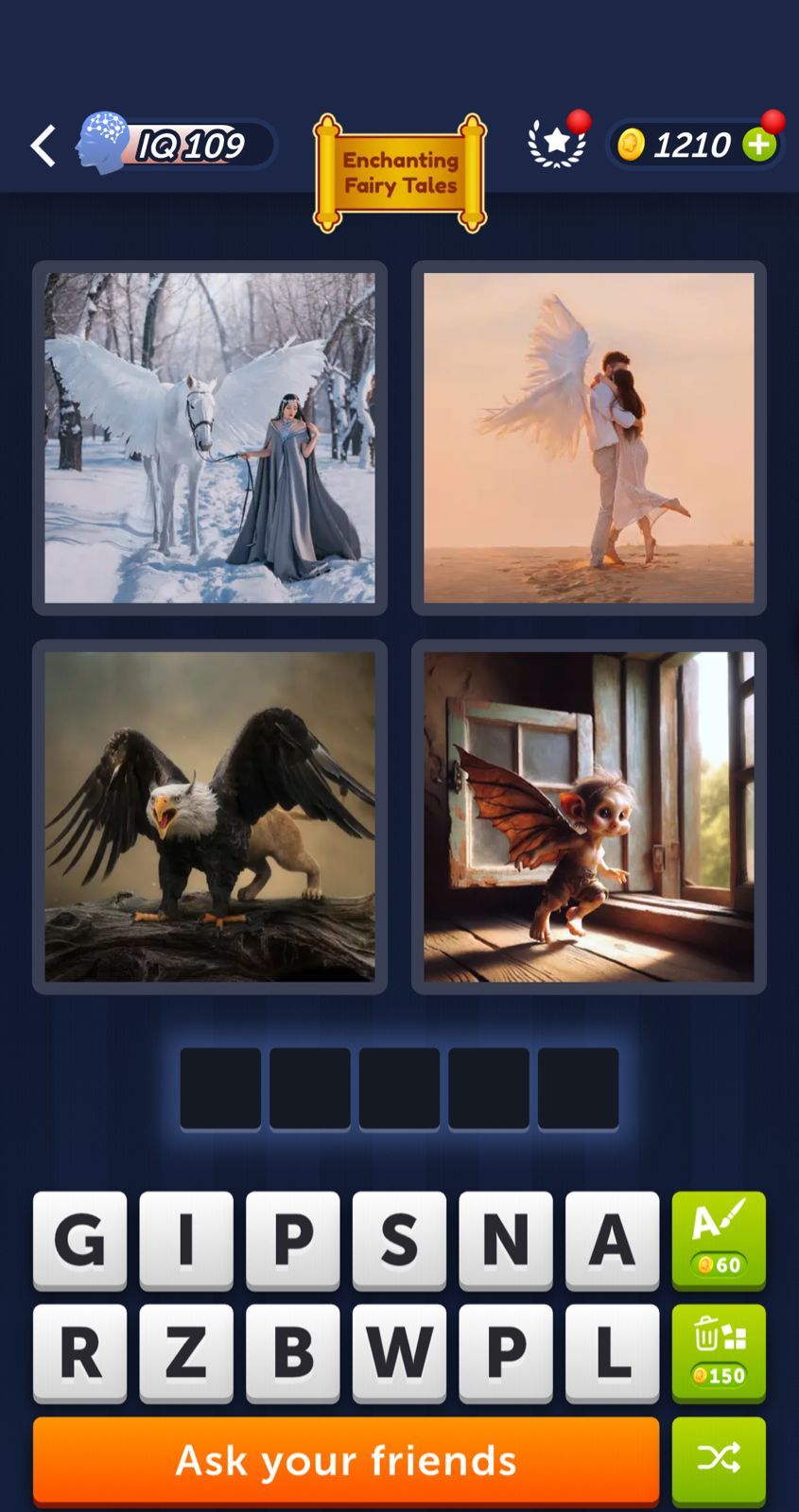Select the letter A tile
The width and height of the screenshot is (799, 1512).
click(612, 1239)
